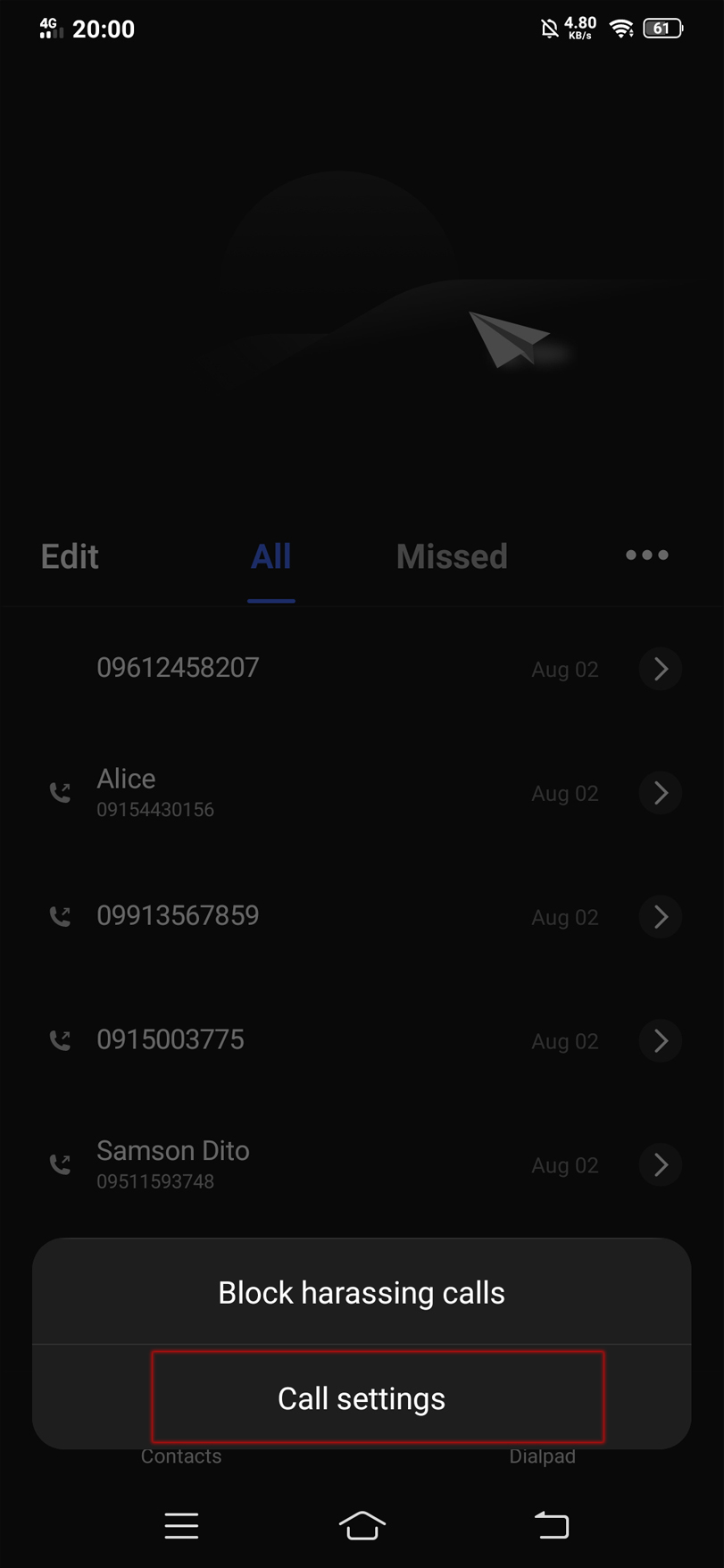Call 09612458207 from the log
This screenshot has width=724, height=1568.
coord(268,668)
